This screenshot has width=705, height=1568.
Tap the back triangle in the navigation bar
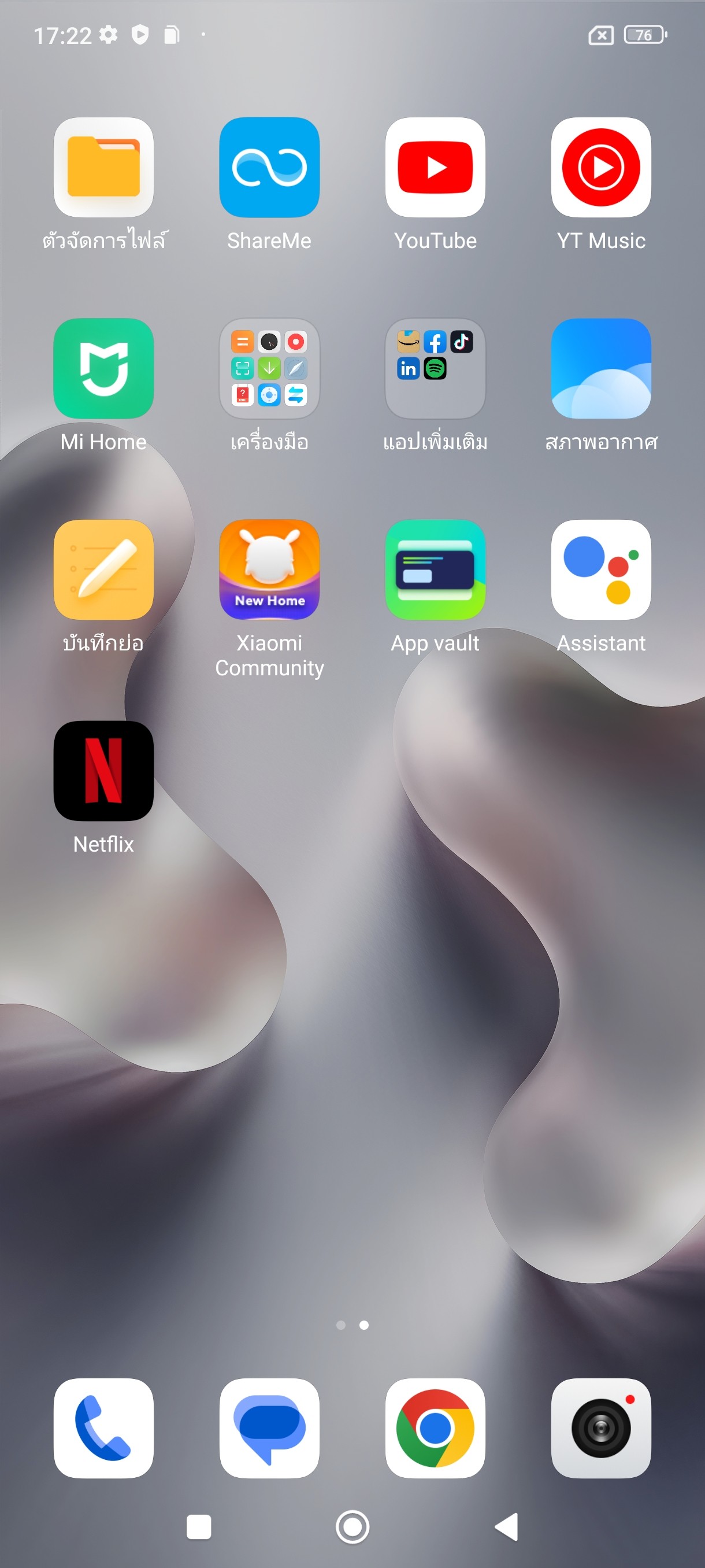tap(507, 1526)
